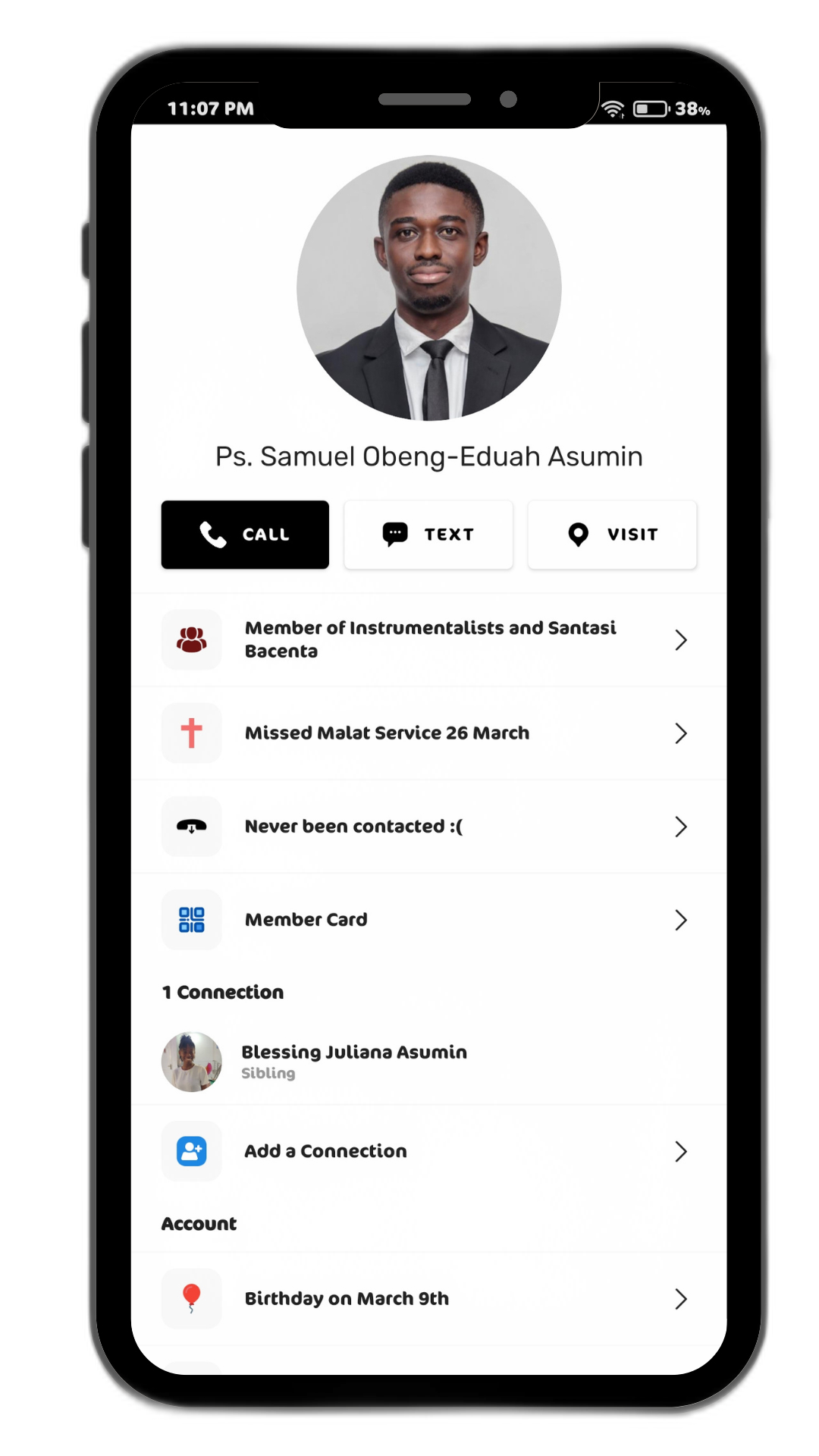Open Member of Instrumentalists and Santasi Bacenta

pyautogui.click(x=428, y=640)
